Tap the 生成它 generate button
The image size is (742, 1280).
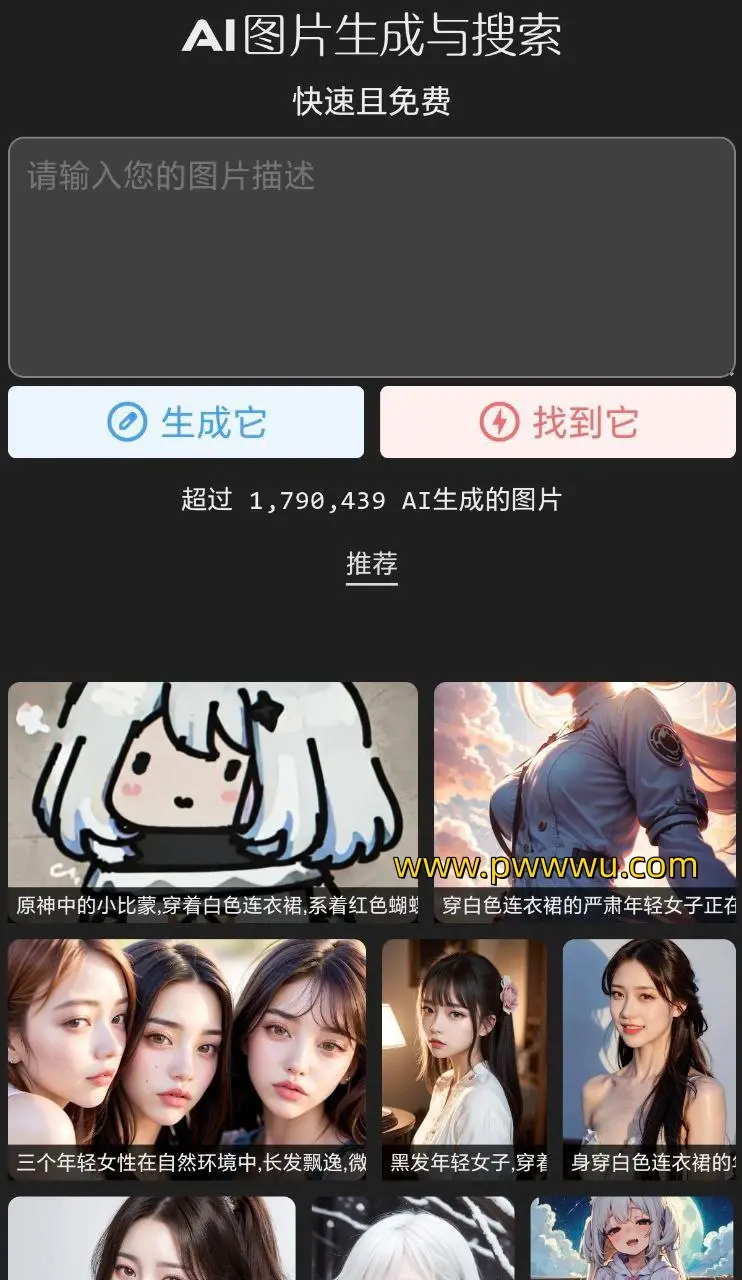[x=186, y=422]
